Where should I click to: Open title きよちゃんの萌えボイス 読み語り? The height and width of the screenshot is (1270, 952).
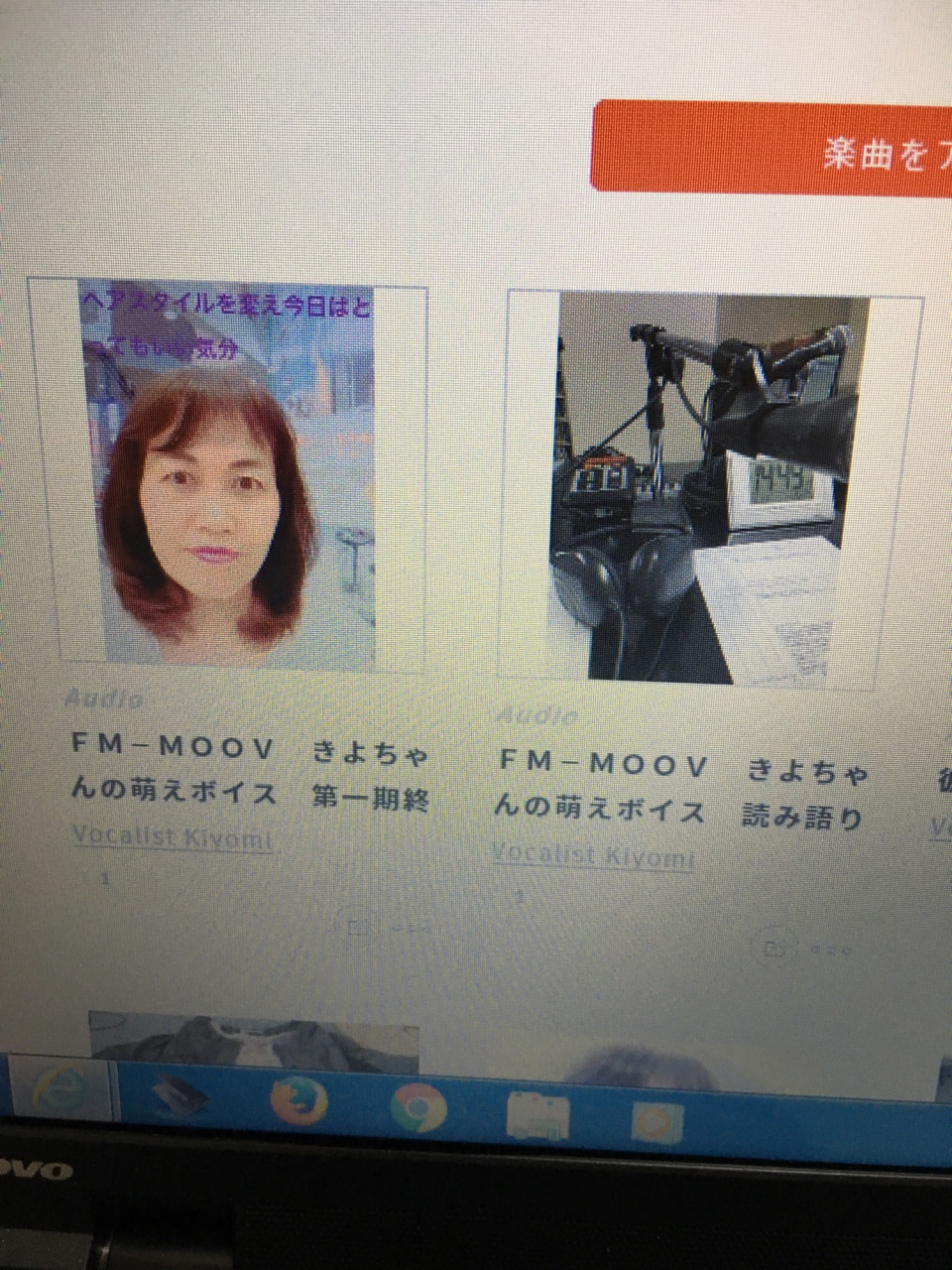(x=680, y=789)
